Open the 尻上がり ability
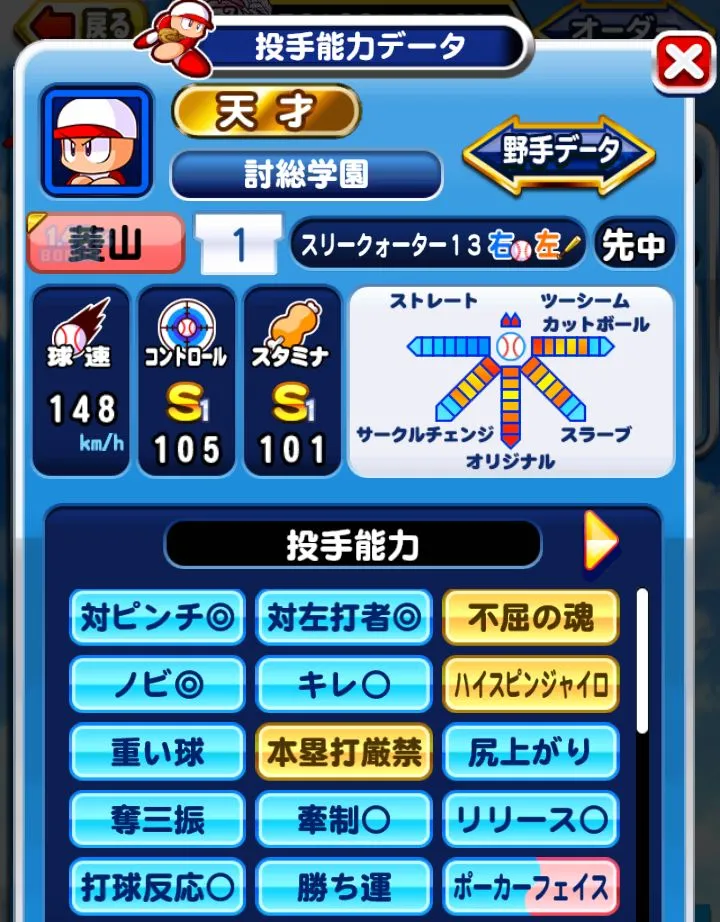The image size is (720, 922). [531, 752]
